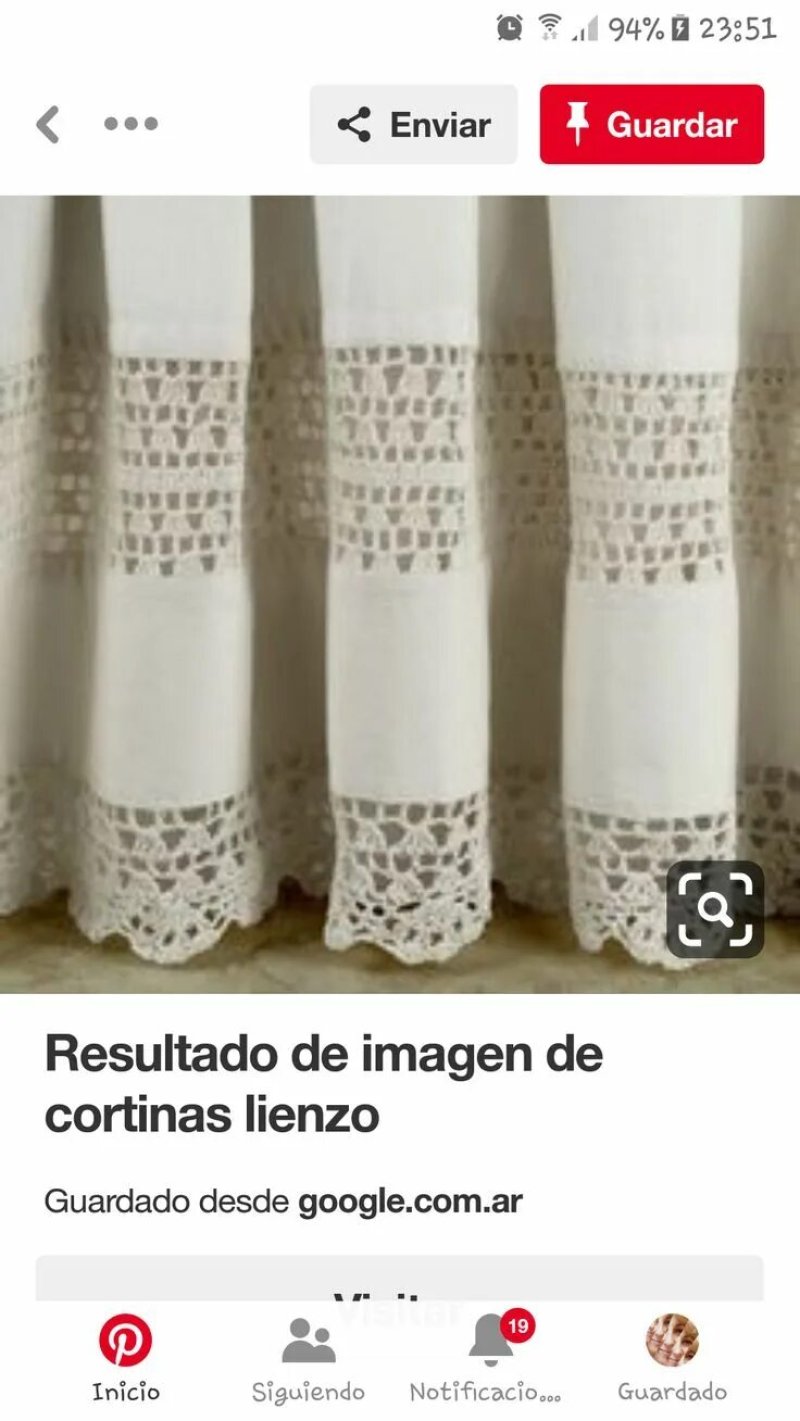Start visual search on the curtain image
This screenshot has width=800, height=1421.
pyautogui.click(x=715, y=909)
